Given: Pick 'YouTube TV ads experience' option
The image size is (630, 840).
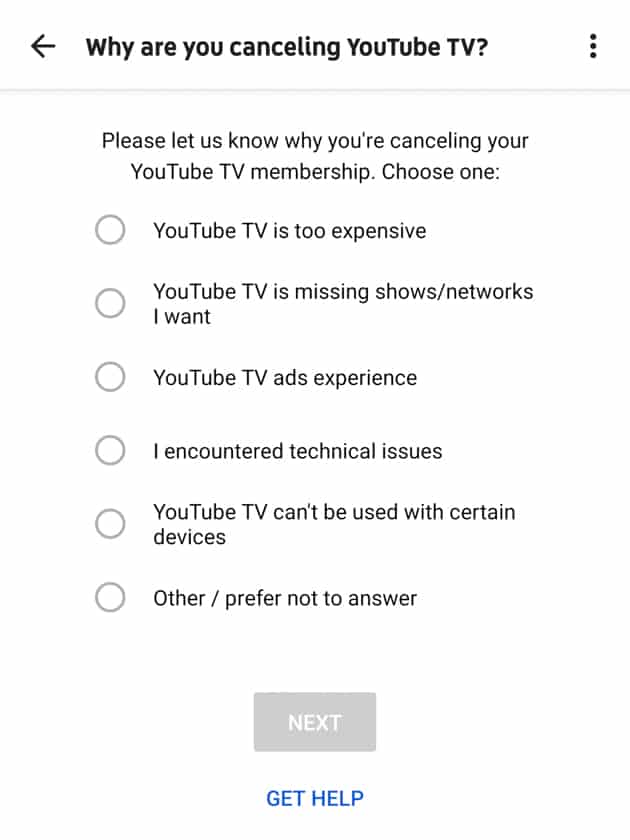Looking at the screenshot, I should click(110, 377).
